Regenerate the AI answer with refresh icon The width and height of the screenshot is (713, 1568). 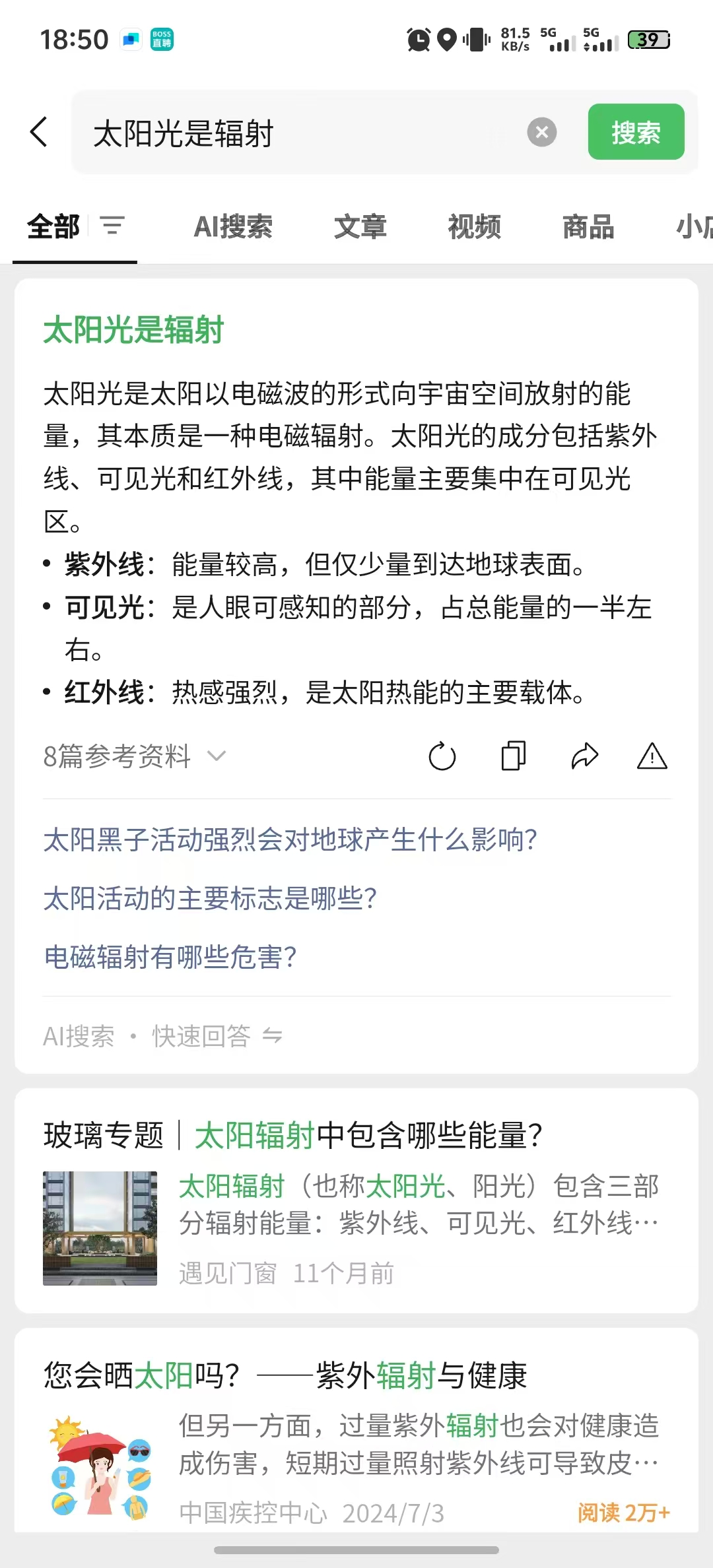click(442, 757)
